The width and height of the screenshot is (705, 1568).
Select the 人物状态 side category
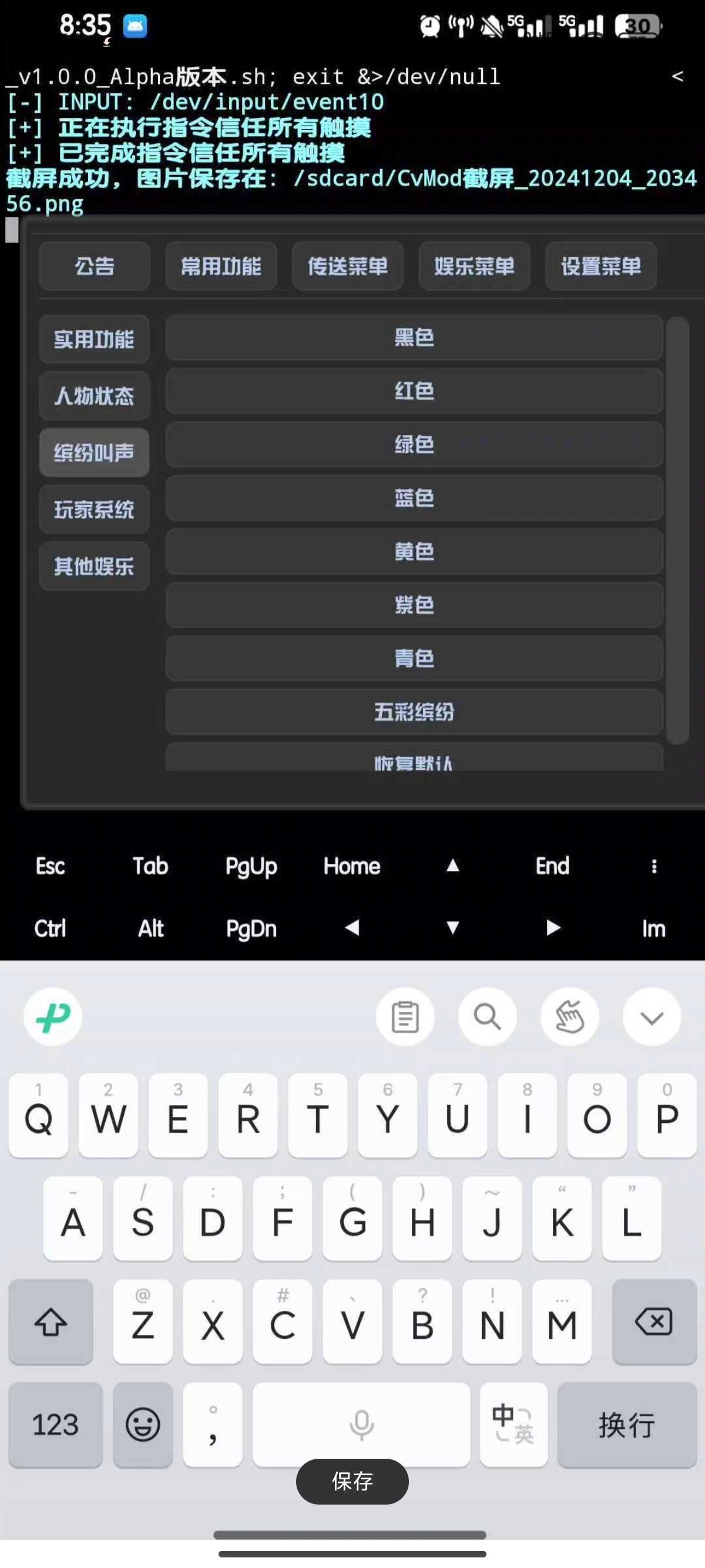pos(95,396)
